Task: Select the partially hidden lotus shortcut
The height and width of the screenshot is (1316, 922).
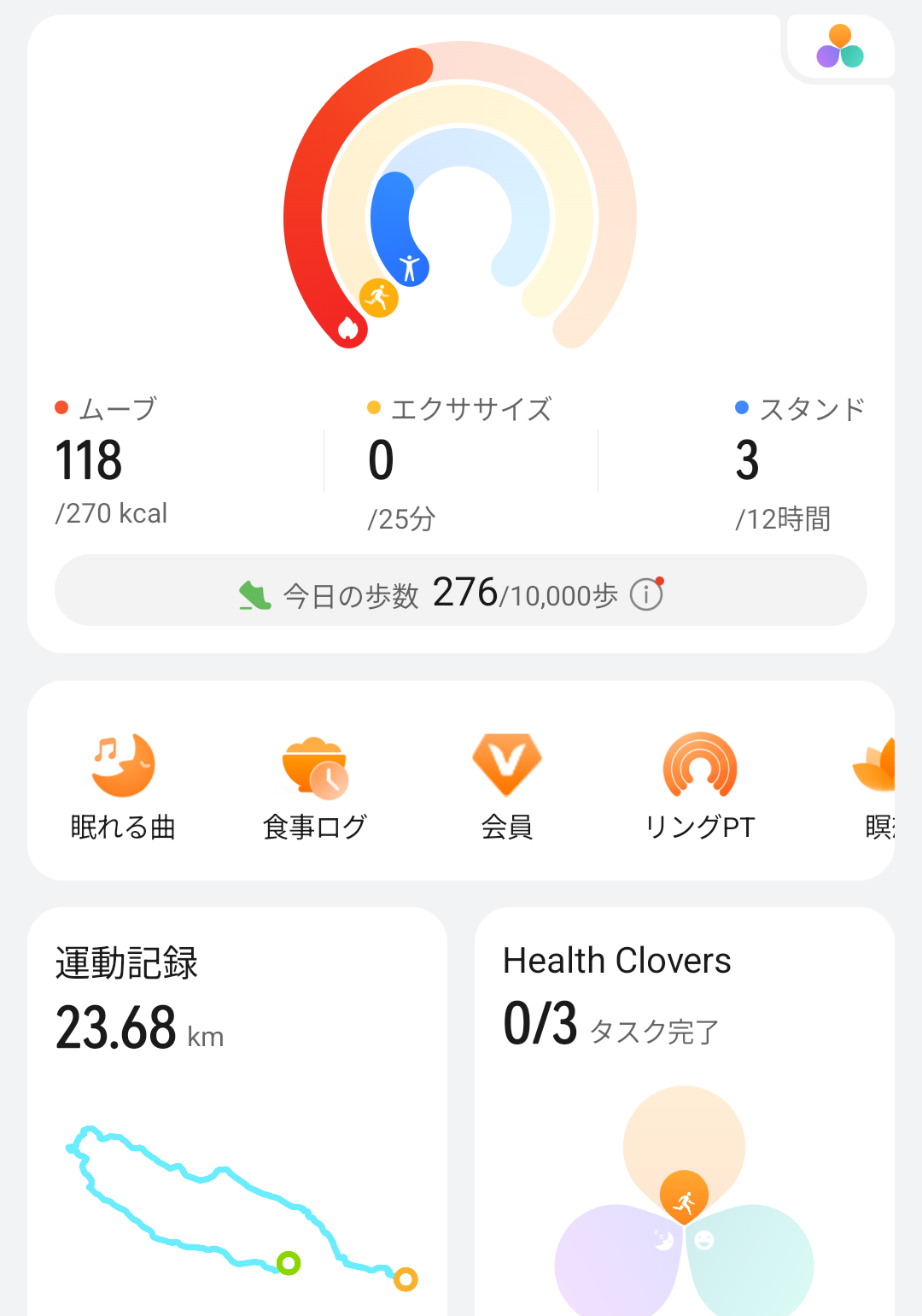Action: [x=878, y=786]
